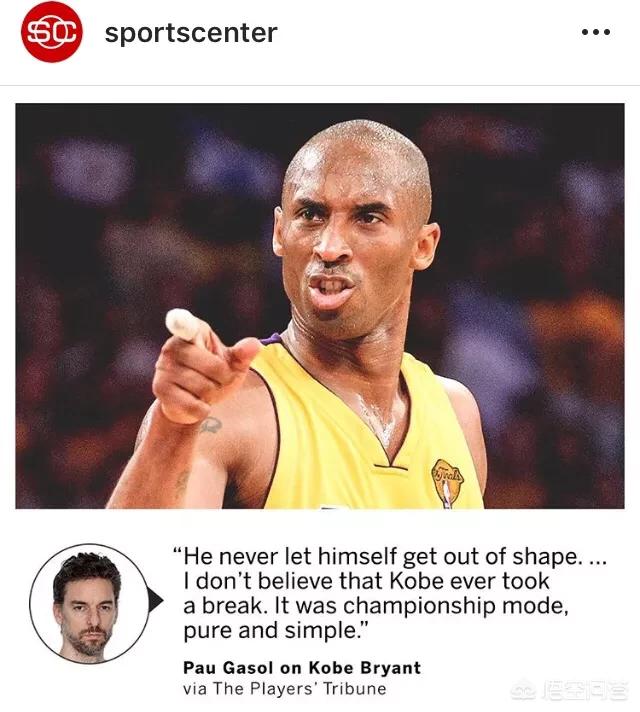Tap the post image with the Pau Gasol quote
Viewport: 640px width, 712px height.
point(320,400)
